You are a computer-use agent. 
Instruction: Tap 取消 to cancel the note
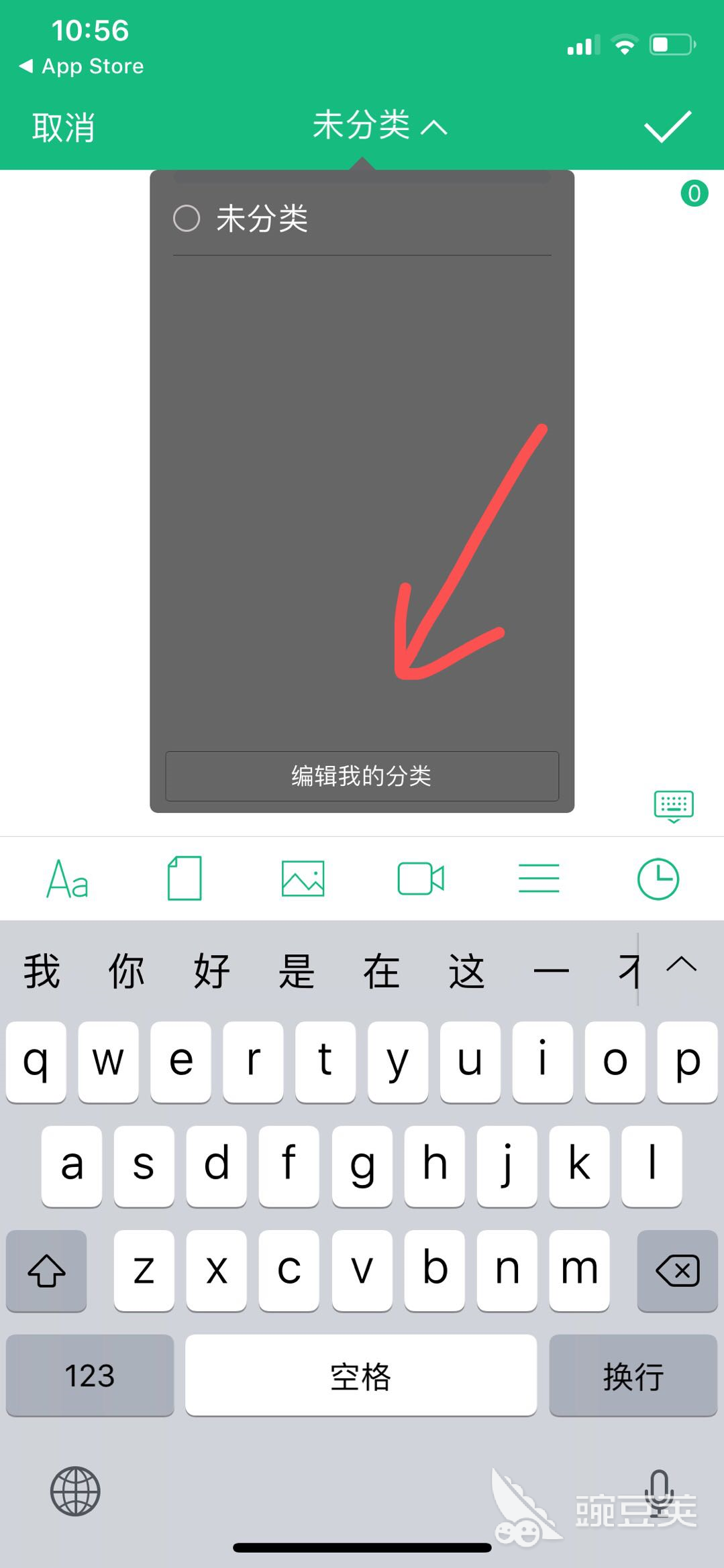point(63,127)
